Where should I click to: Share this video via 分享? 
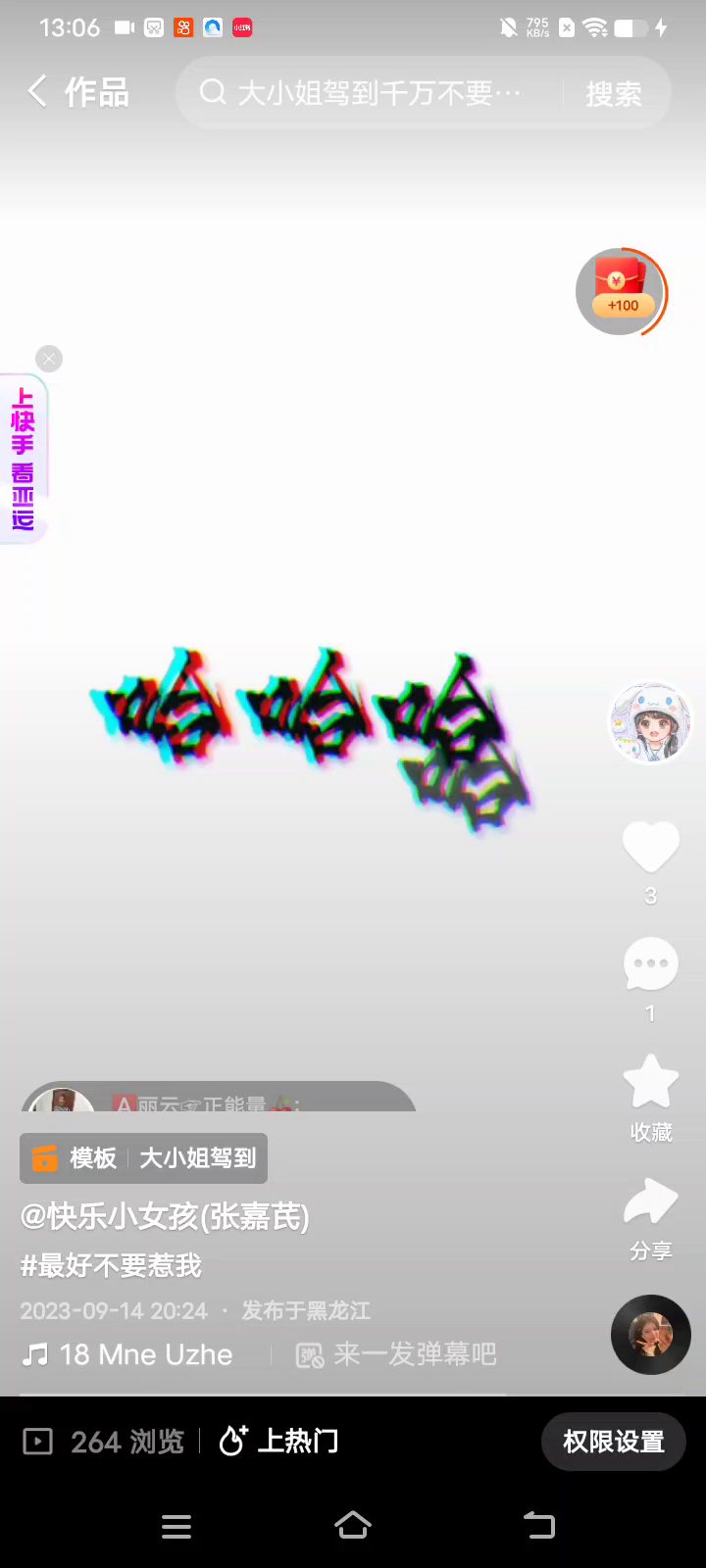[x=650, y=1203]
